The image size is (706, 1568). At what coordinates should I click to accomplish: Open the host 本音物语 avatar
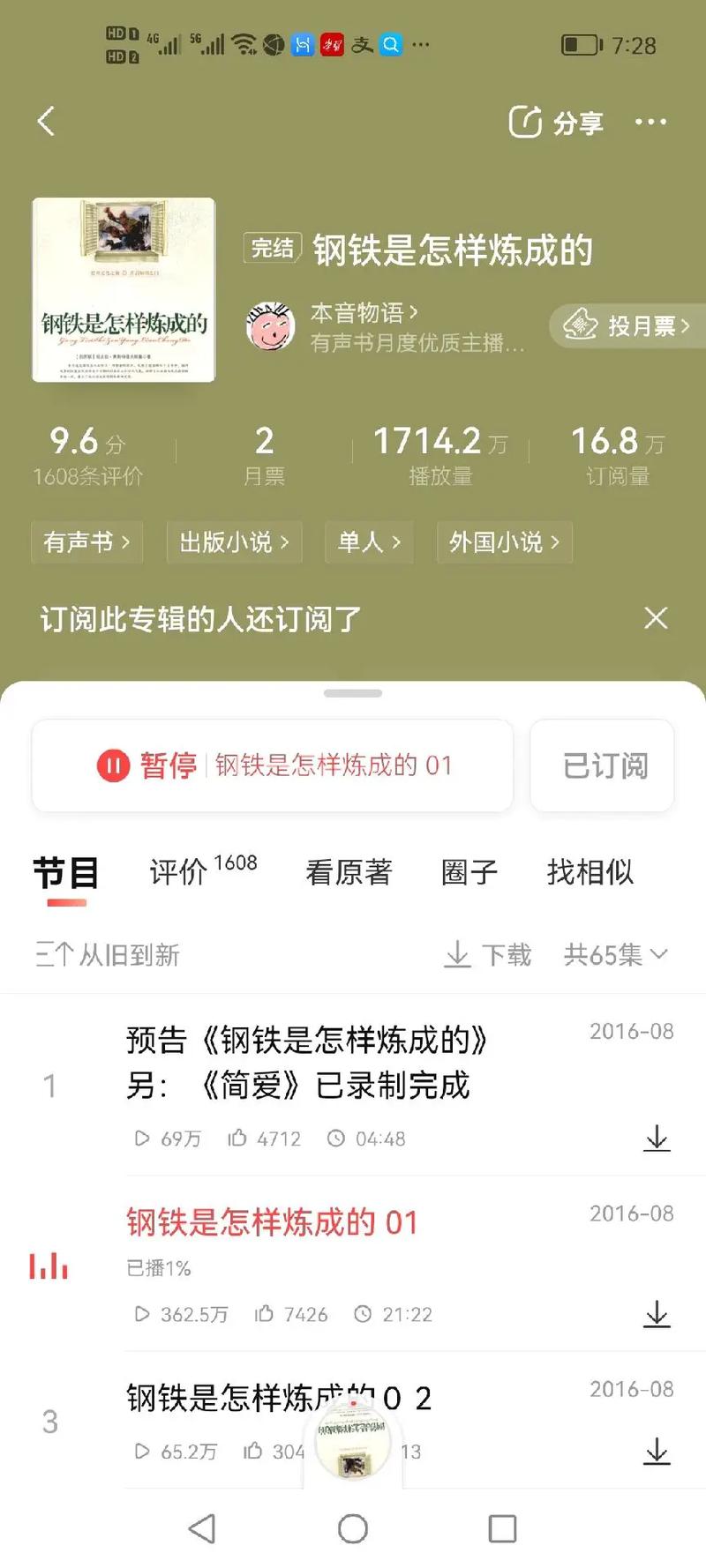(272, 323)
